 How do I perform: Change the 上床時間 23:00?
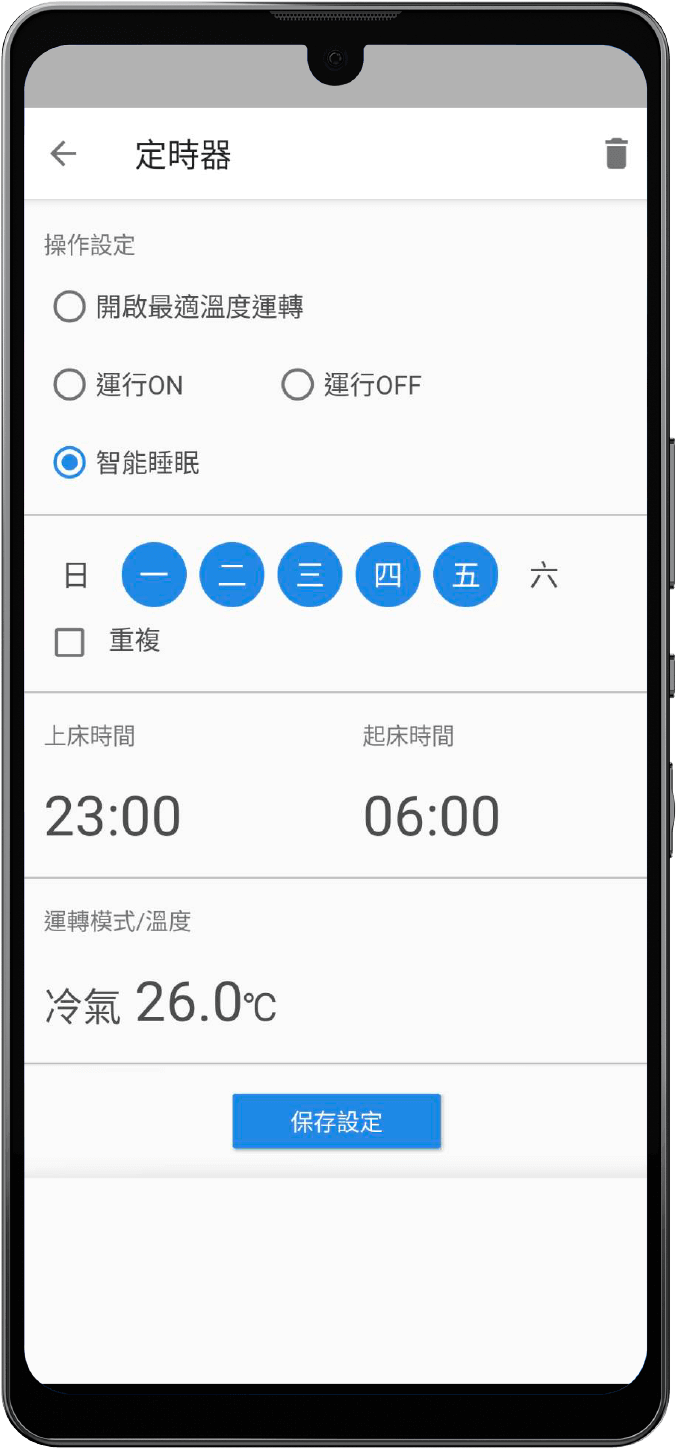coord(113,817)
